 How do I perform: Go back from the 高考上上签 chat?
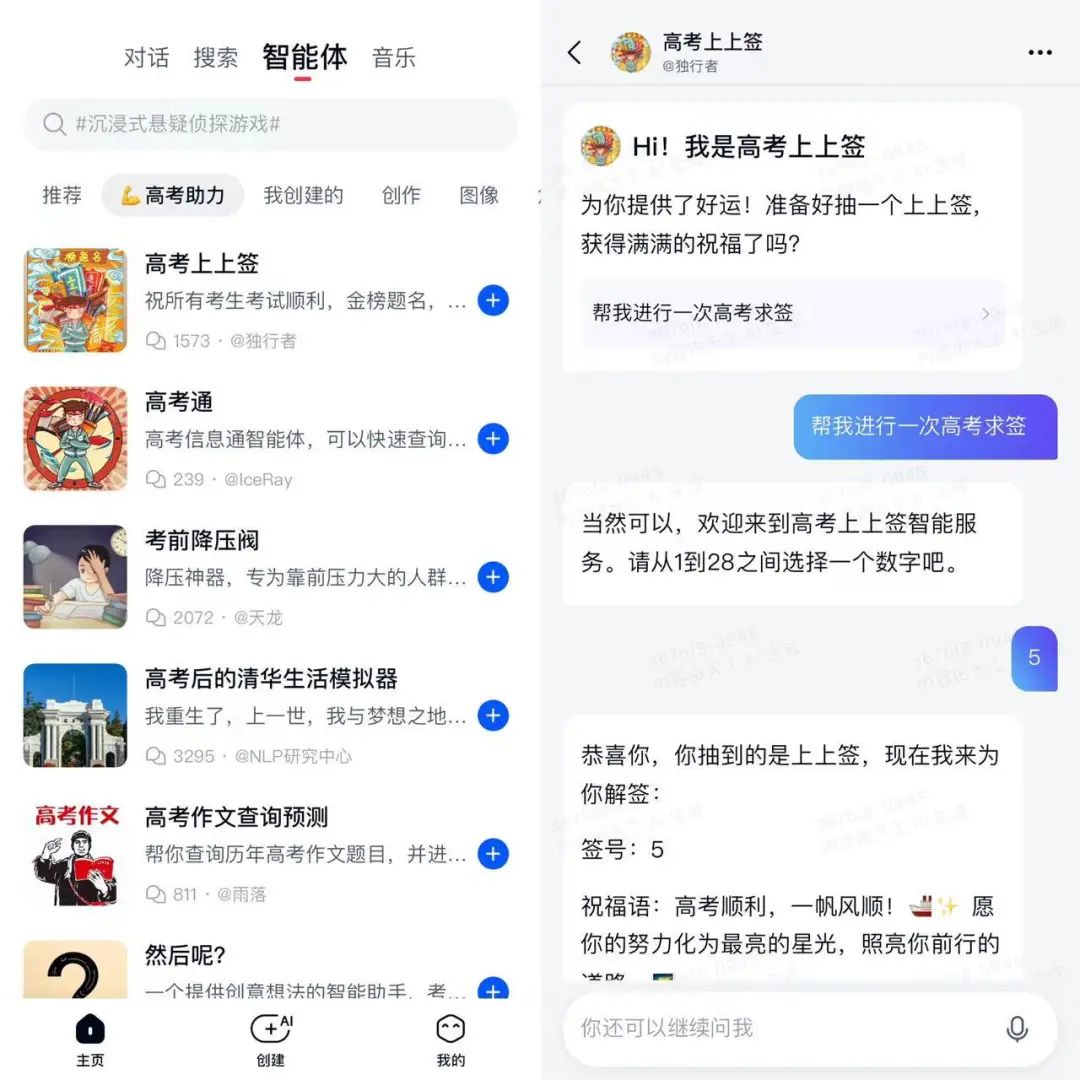coord(575,53)
